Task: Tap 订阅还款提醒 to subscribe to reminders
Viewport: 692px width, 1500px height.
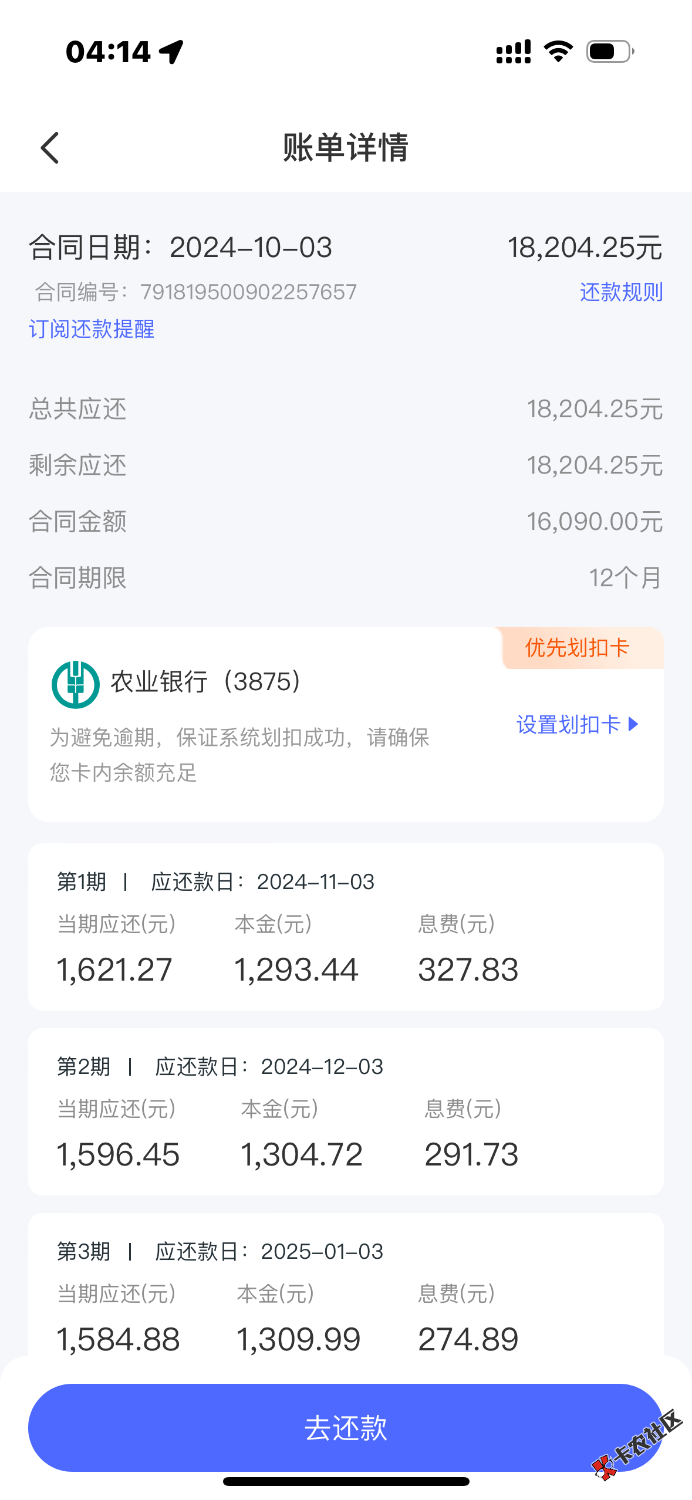Action: click(92, 329)
